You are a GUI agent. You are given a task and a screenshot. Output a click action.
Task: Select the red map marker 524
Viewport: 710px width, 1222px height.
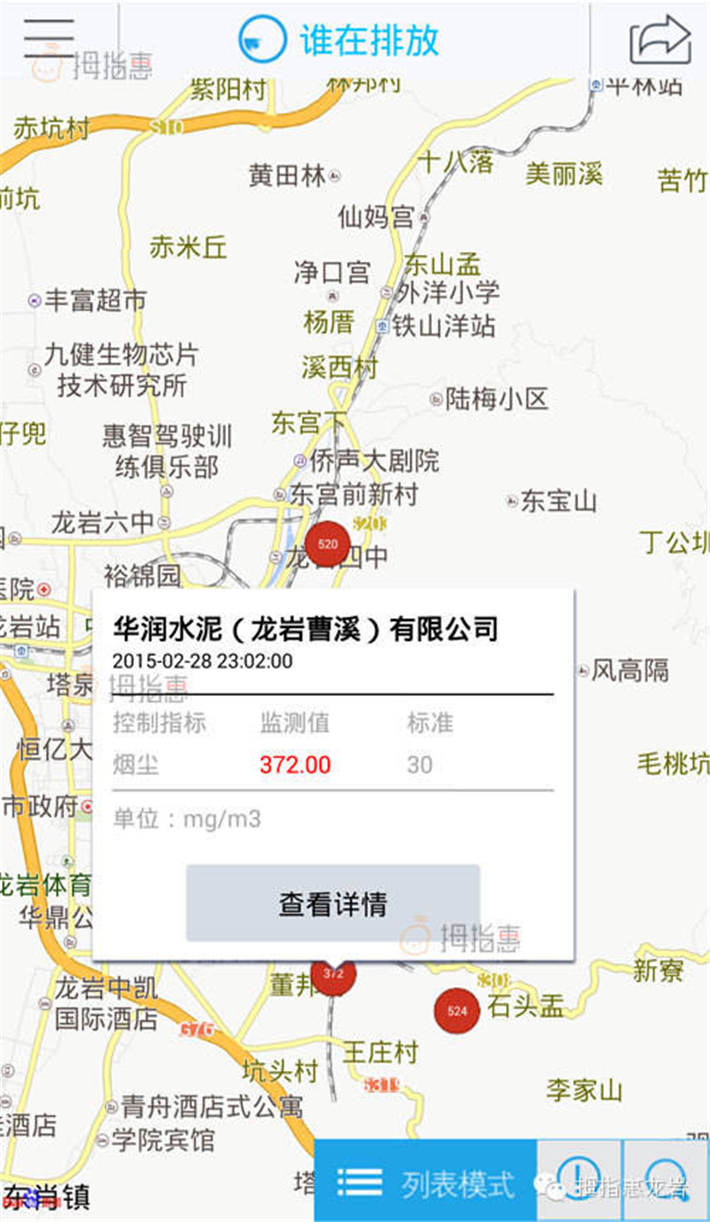[457, 1011]
